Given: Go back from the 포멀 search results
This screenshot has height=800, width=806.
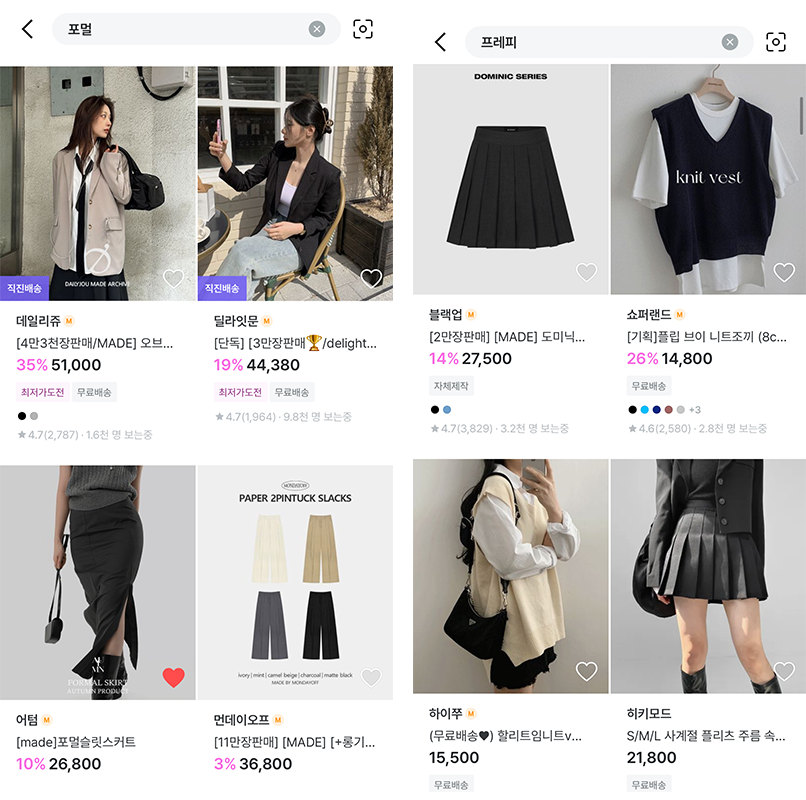Looking at the screenshot, I should tap(28, 29).
